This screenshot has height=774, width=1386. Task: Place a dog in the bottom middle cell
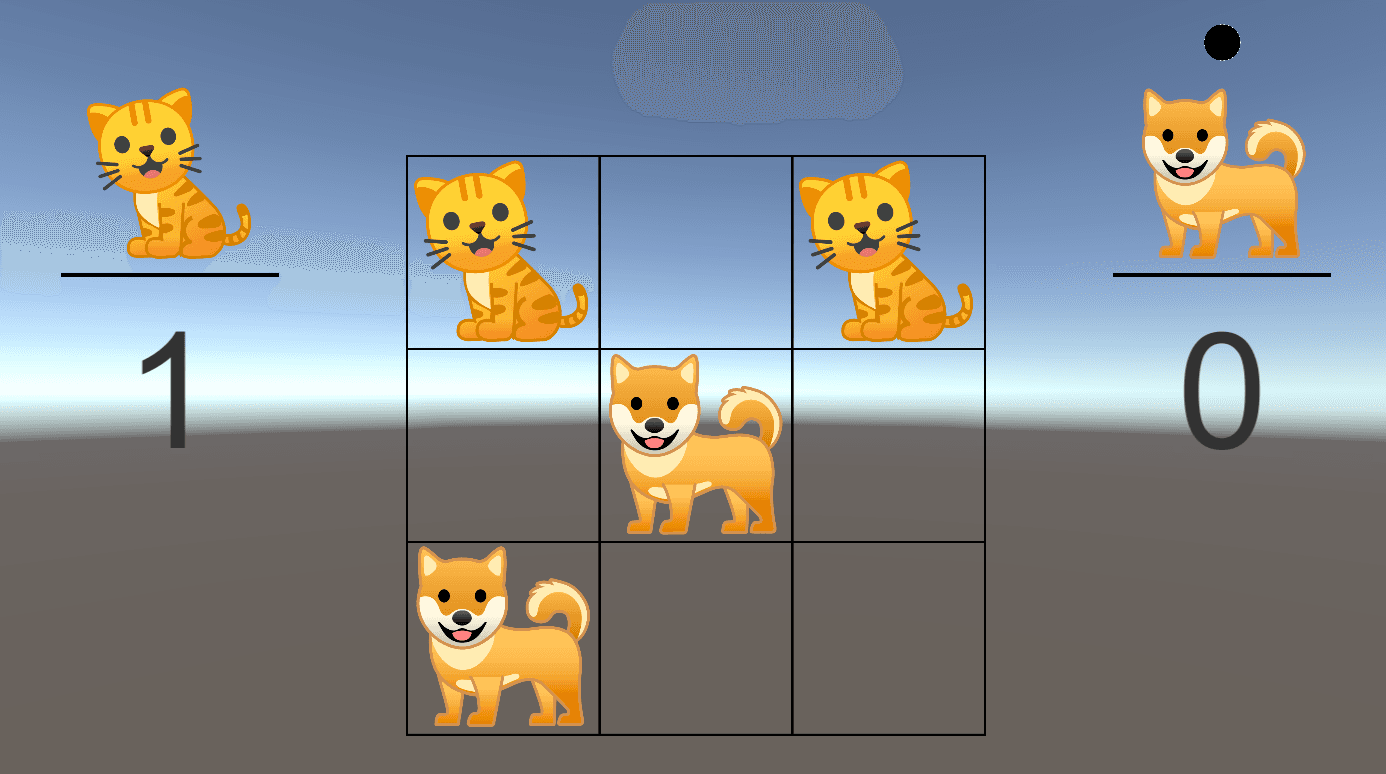(696, 638)
